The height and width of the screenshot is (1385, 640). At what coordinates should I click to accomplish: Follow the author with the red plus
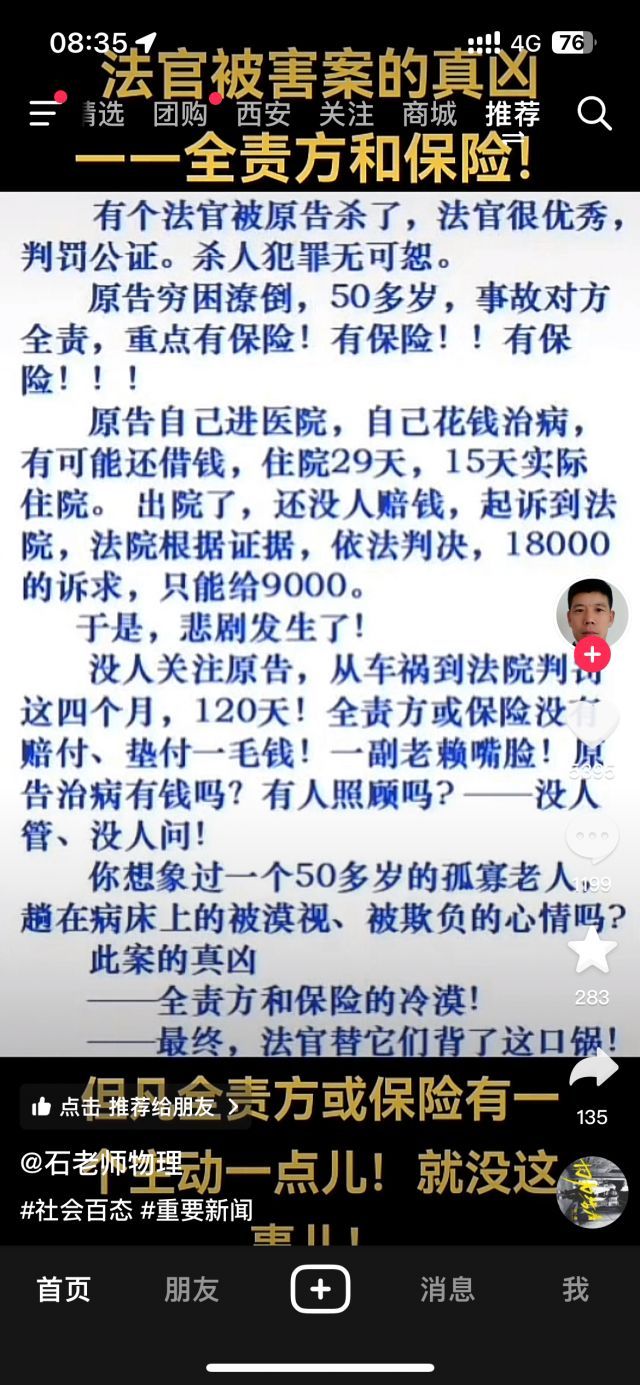click(592, 656)
